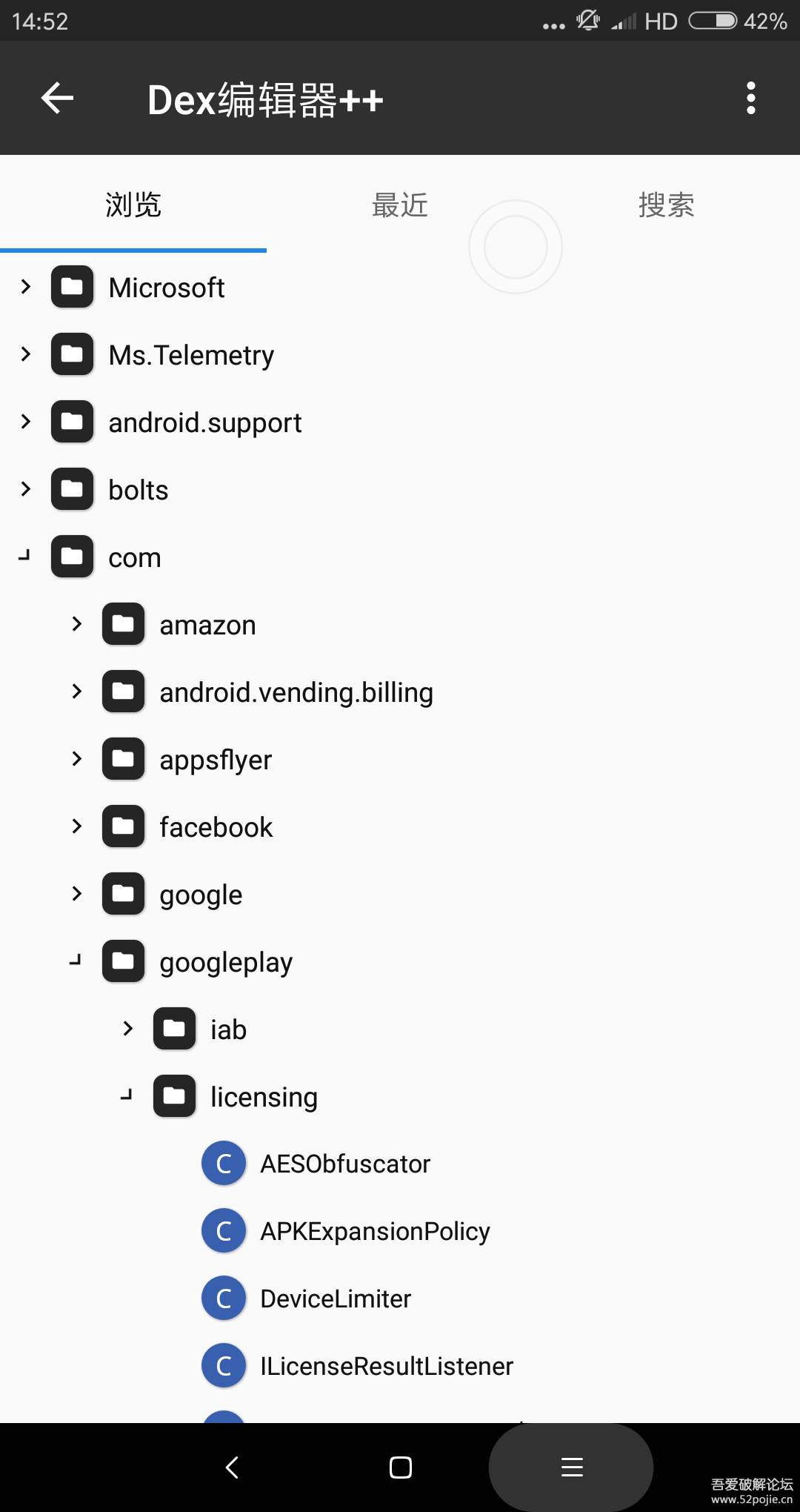Open the AESObfuscator class
Screen dimensions: 800x1512
pyautogui.click(x=344, y=1164)
